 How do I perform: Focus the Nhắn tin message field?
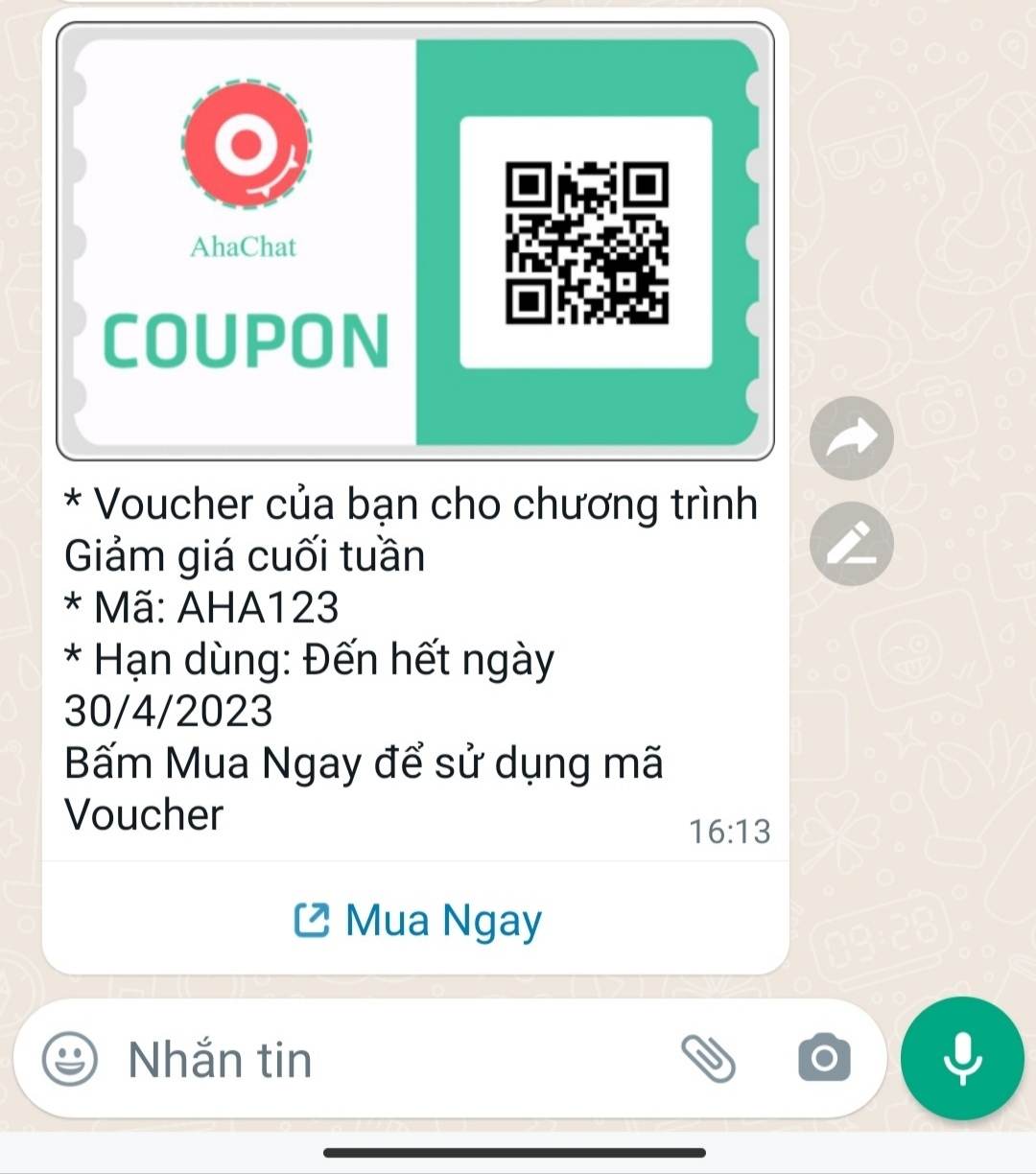coord(384,1060)
